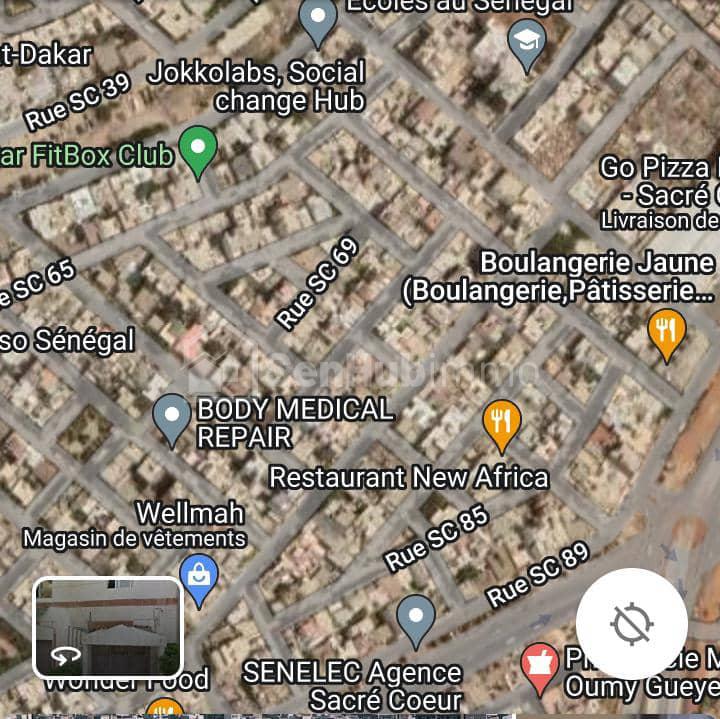Tap the Oumy Gueye pharmacy pin
The height and width of the screenshot is (719, 720).
click(x=540, y=666)
